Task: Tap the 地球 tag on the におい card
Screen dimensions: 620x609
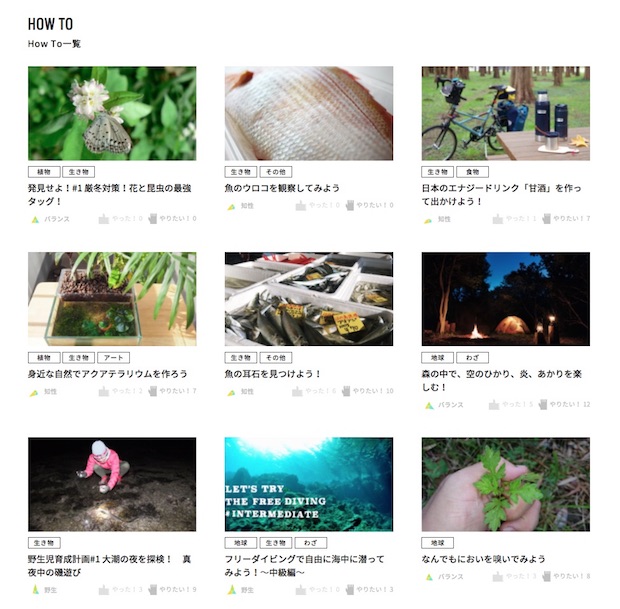Action: pos(437,543)
